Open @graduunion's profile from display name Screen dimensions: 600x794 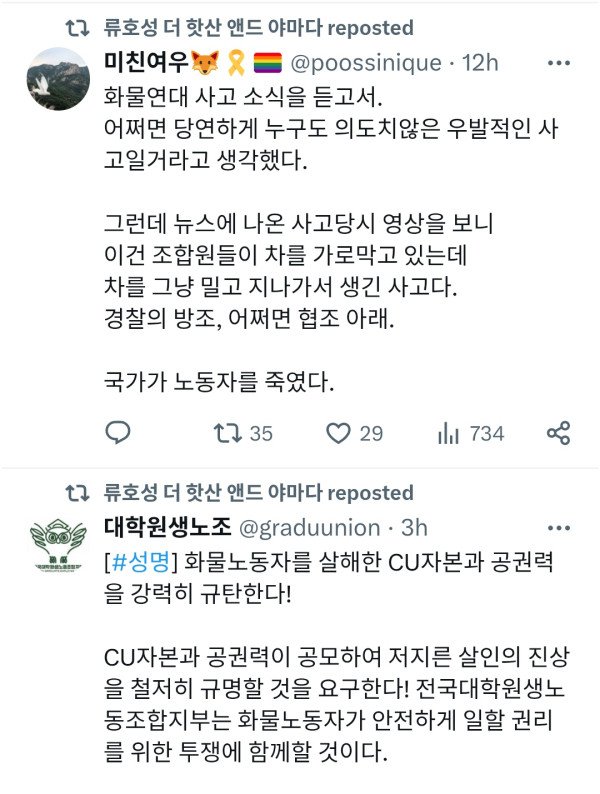click(166, 527)
